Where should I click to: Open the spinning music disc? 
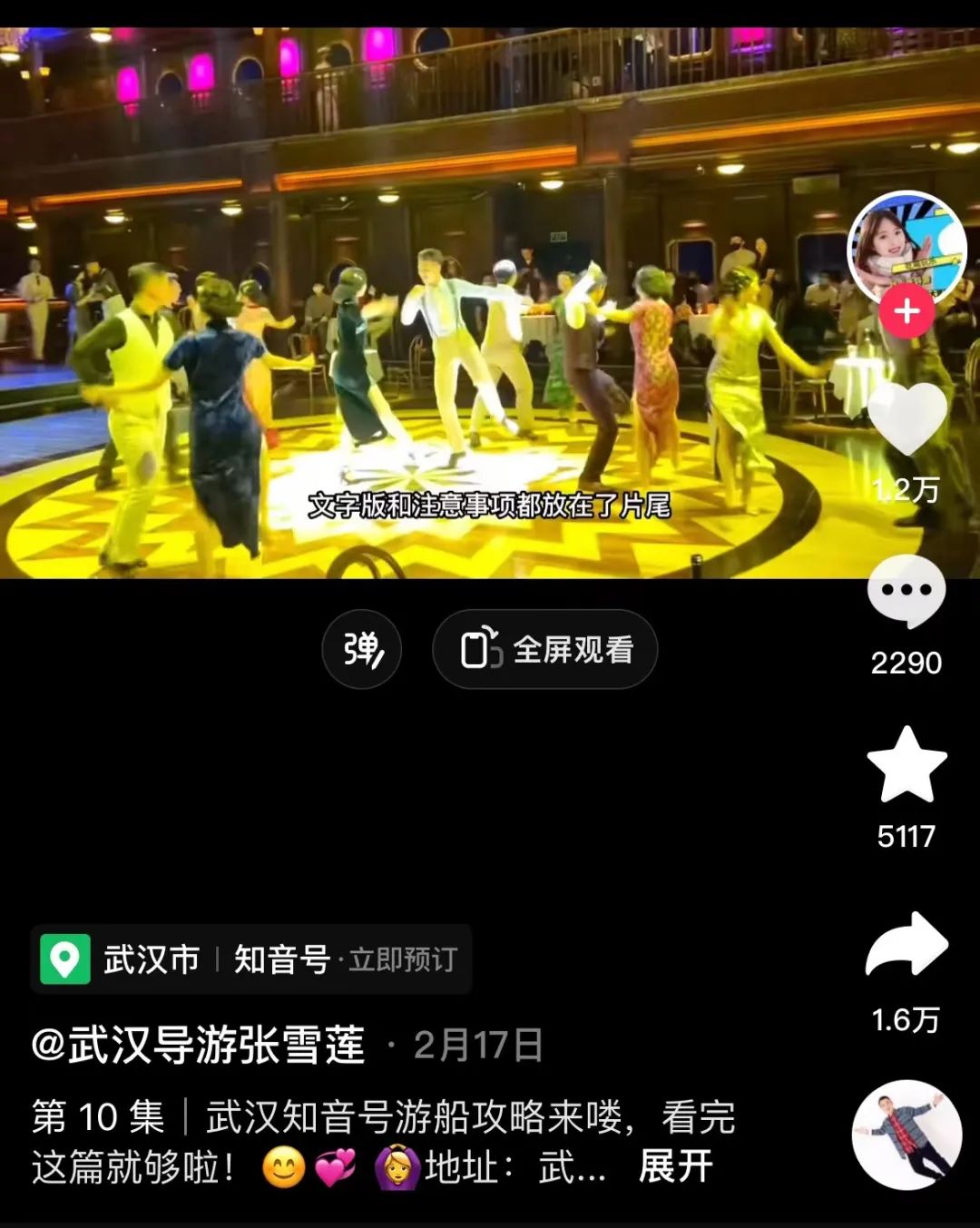906,1135
